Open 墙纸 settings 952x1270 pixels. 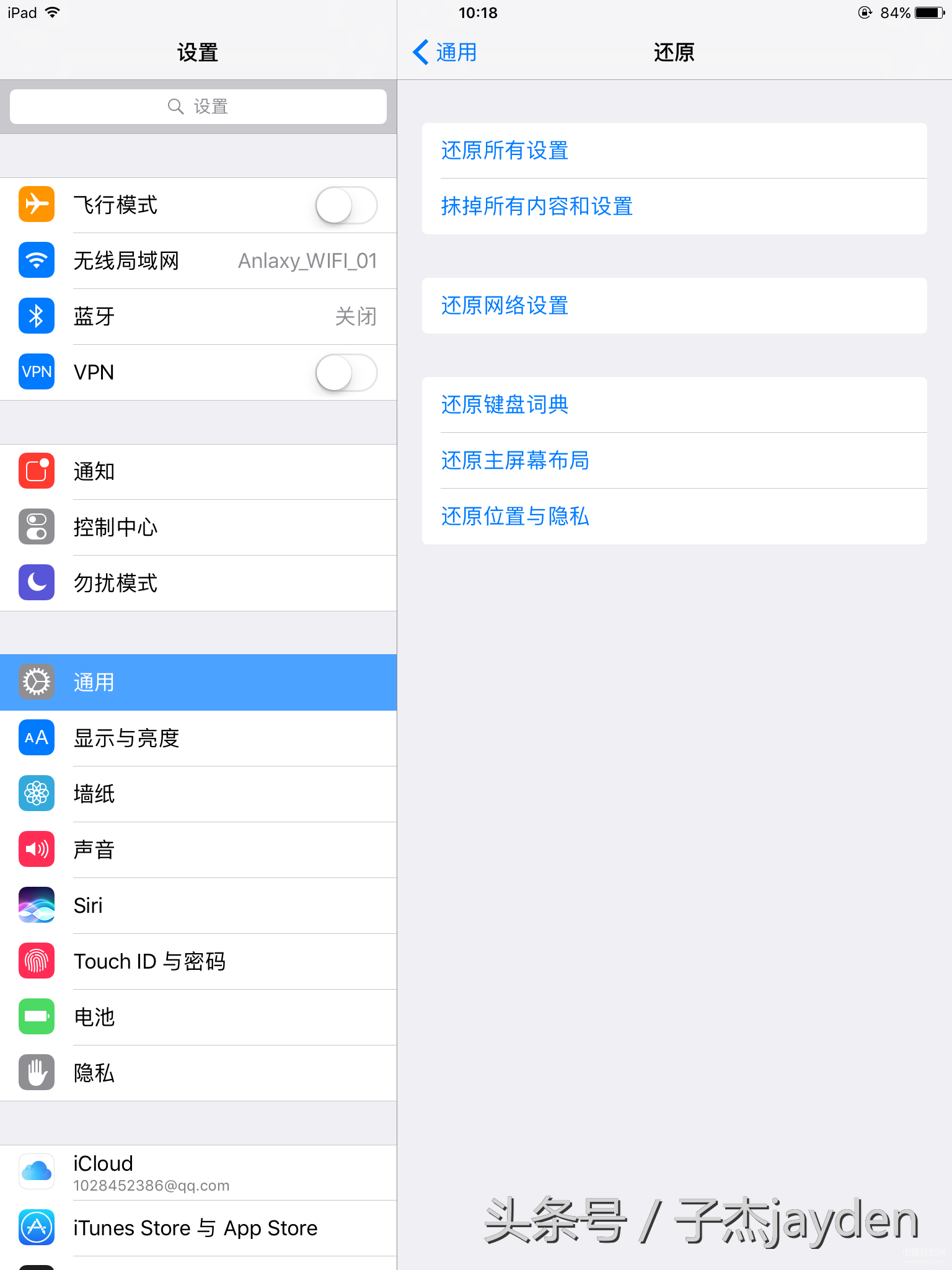[198, 794]
